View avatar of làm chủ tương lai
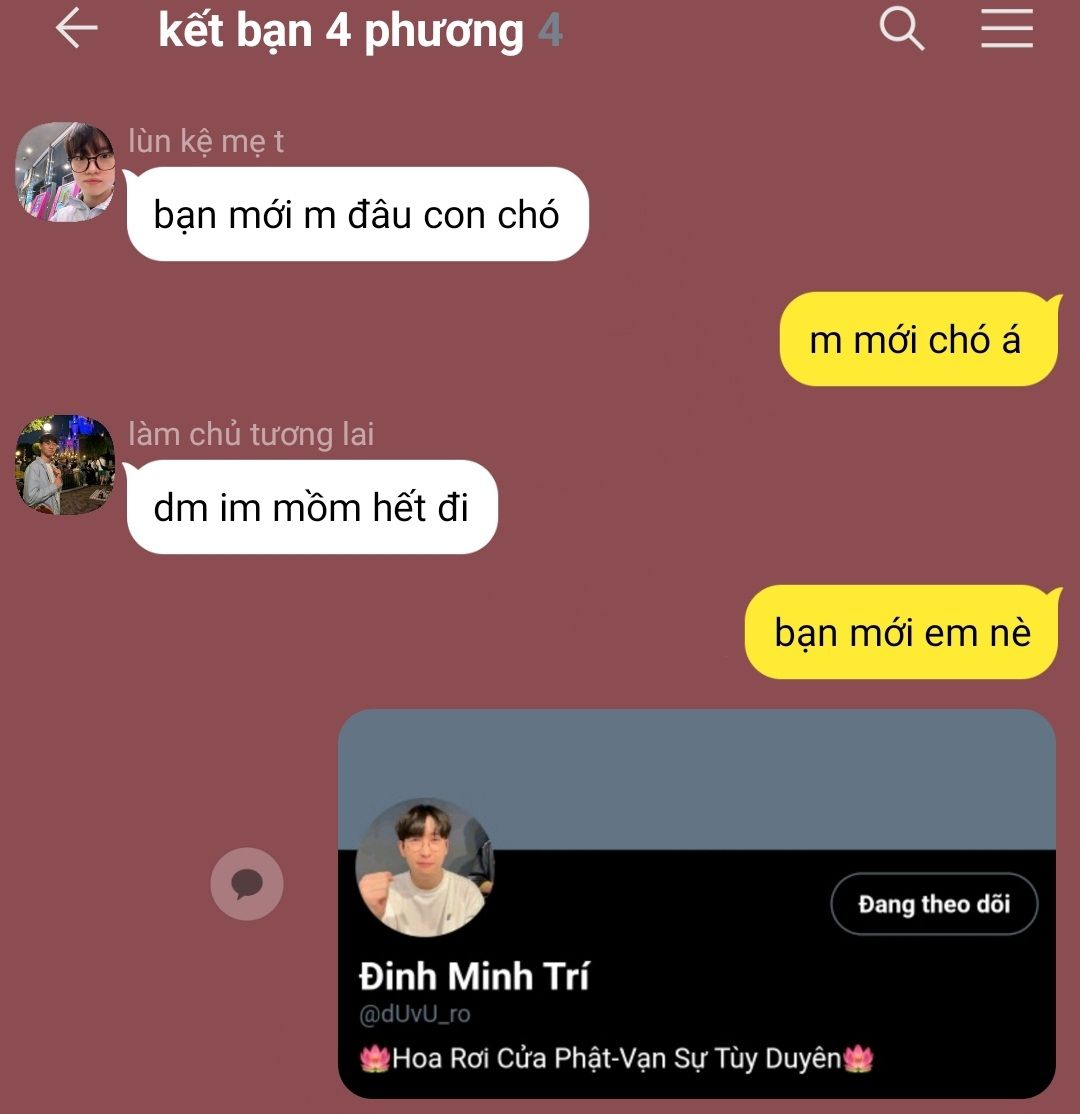 coord(66,465)
